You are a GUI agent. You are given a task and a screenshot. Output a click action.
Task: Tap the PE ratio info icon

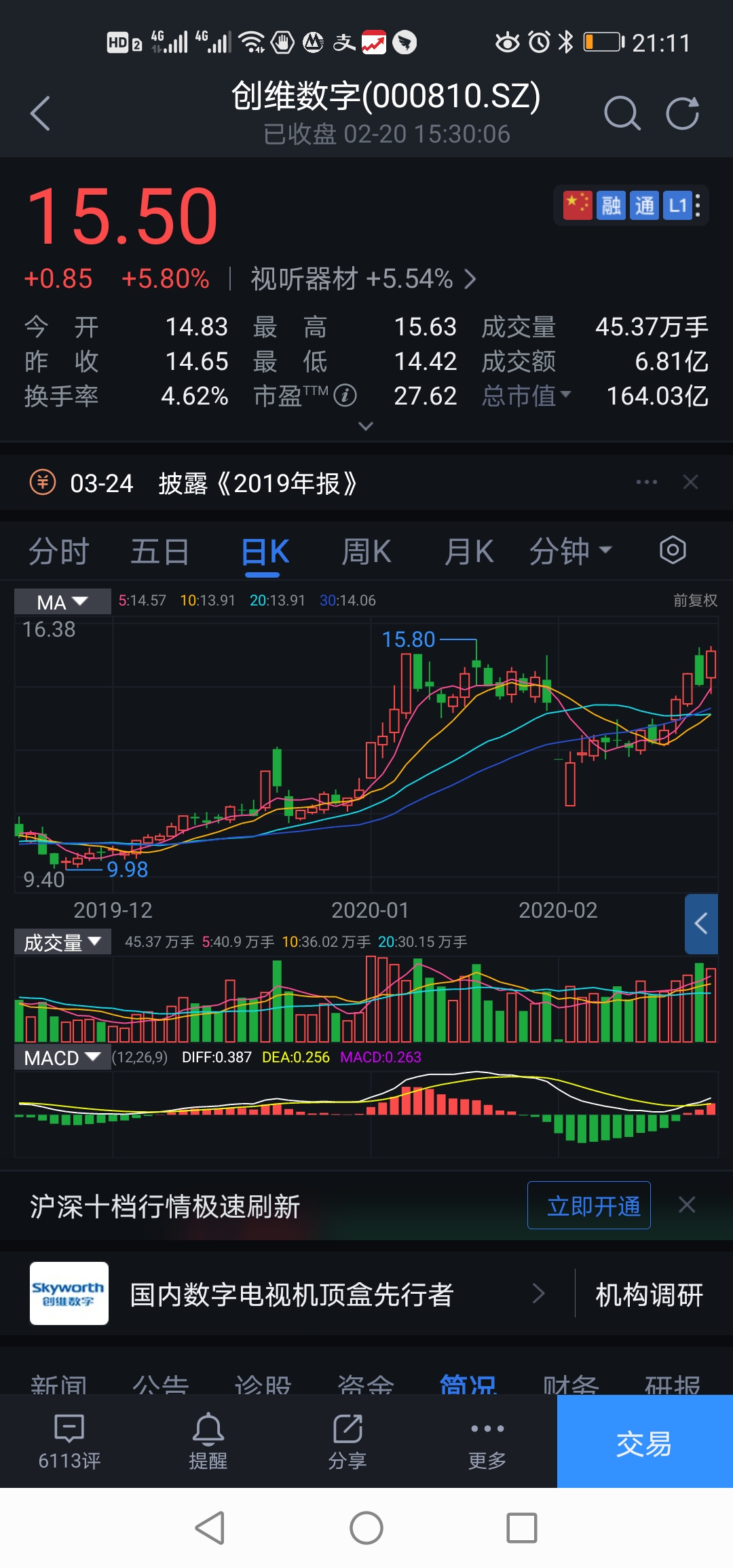click(x=345, y=396)
